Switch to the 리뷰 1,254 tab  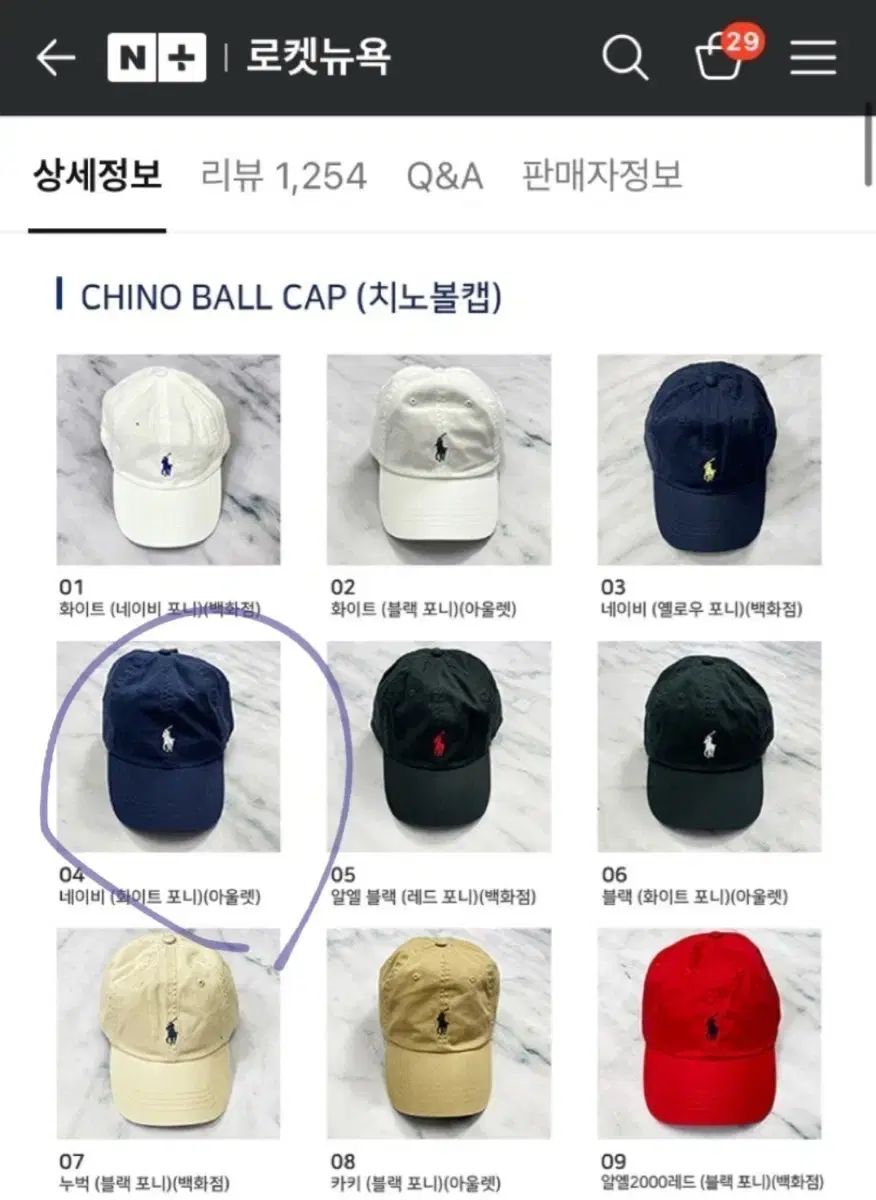283,174
